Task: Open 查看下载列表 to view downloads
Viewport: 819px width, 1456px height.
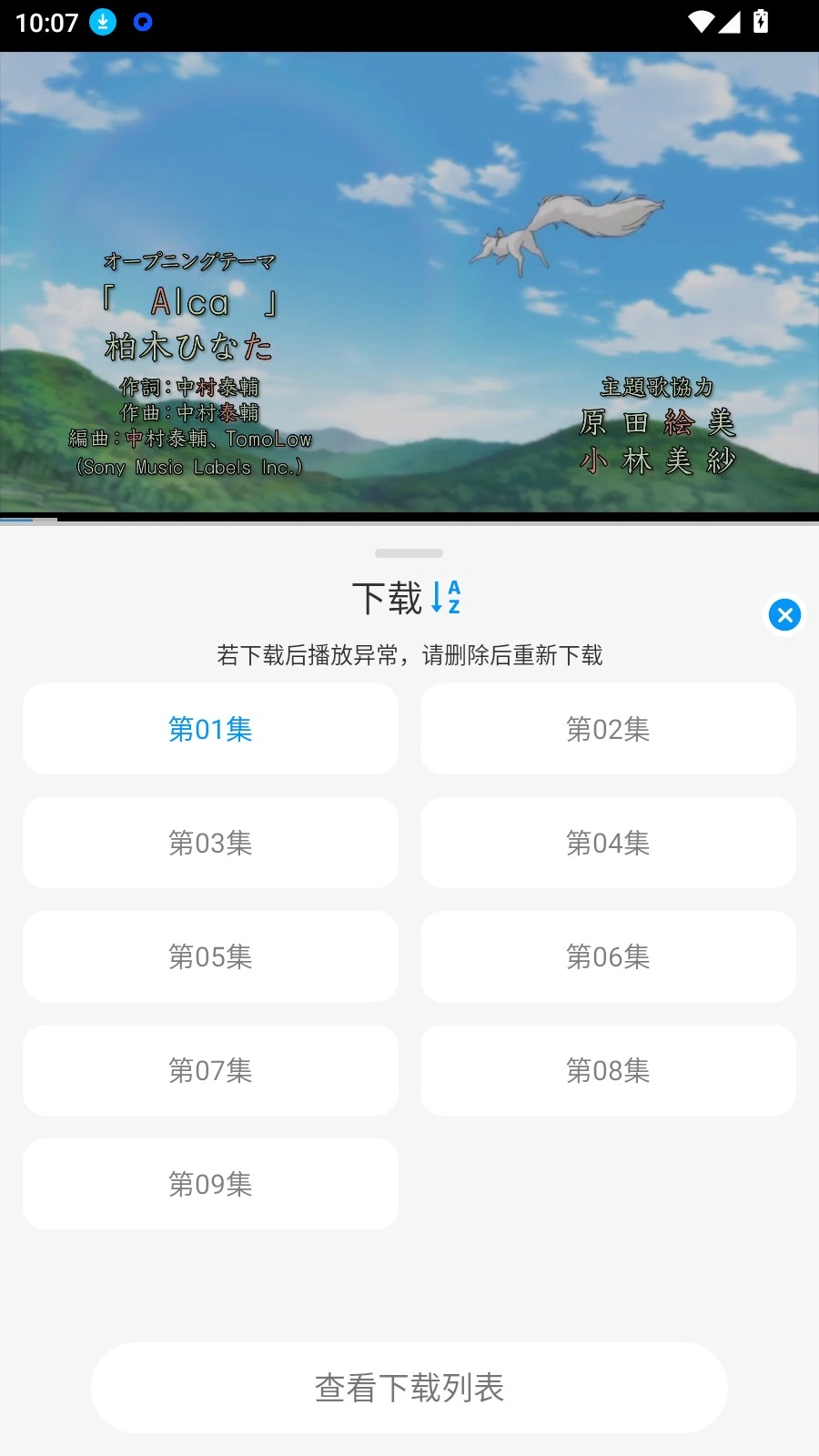Action: click(409, 1388)
